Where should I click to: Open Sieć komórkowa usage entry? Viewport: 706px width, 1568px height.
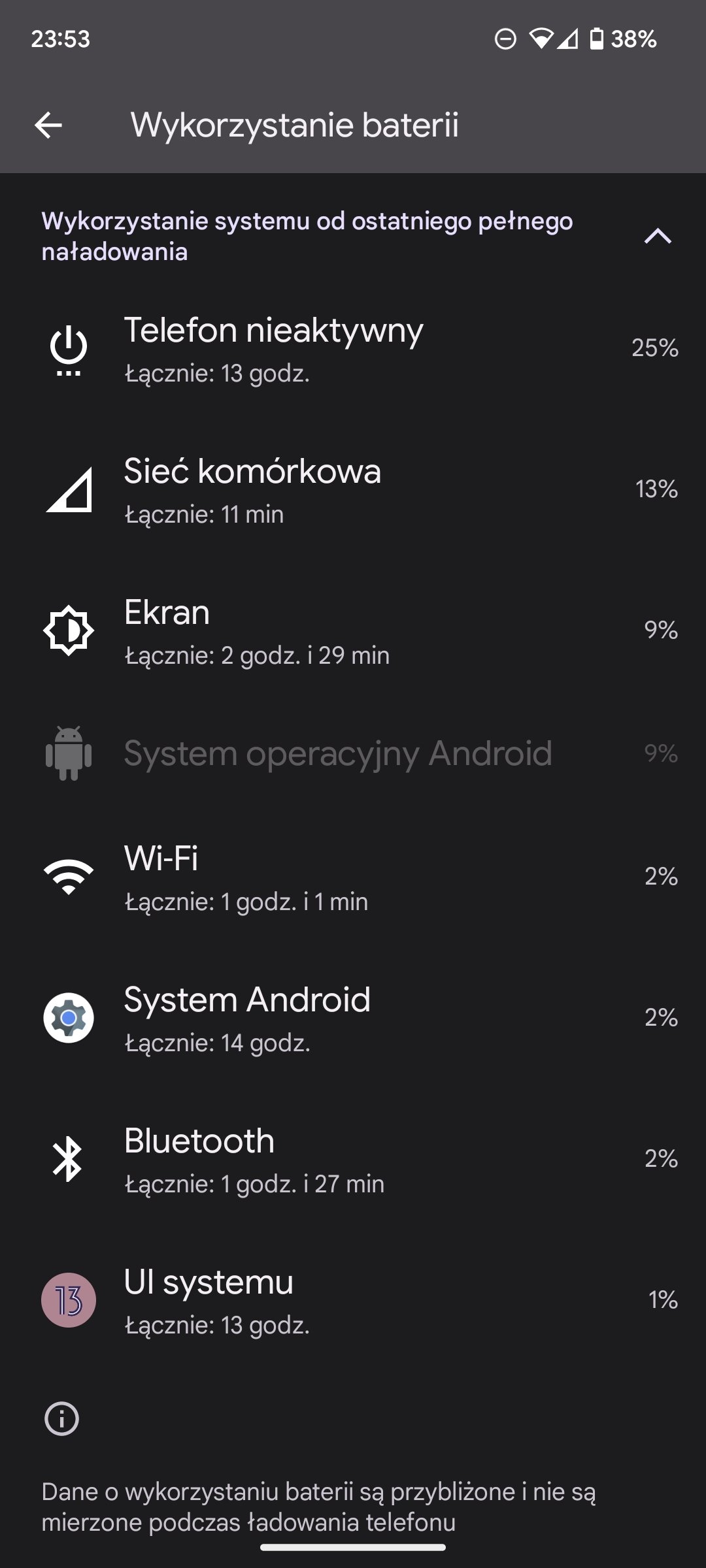(x=353, y=490)
